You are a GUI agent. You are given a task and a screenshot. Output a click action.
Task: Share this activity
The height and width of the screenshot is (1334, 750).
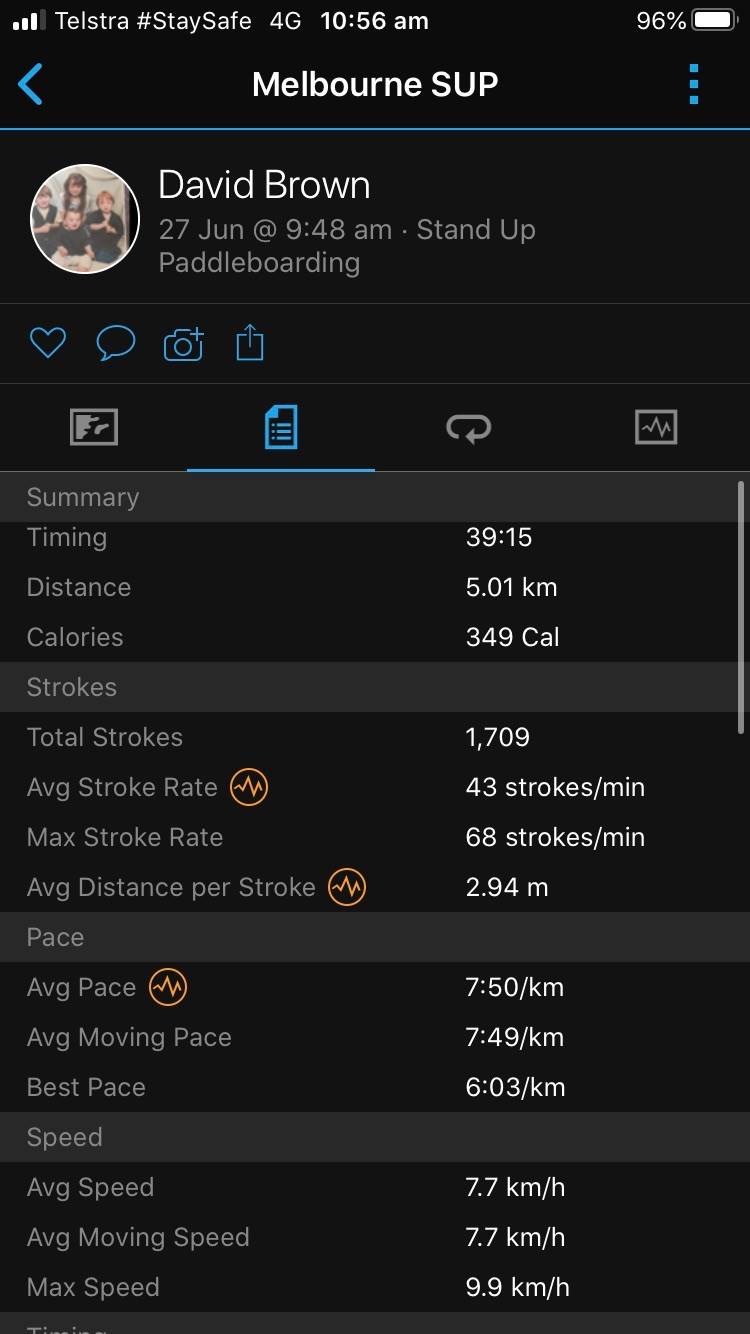click(250, 344)
